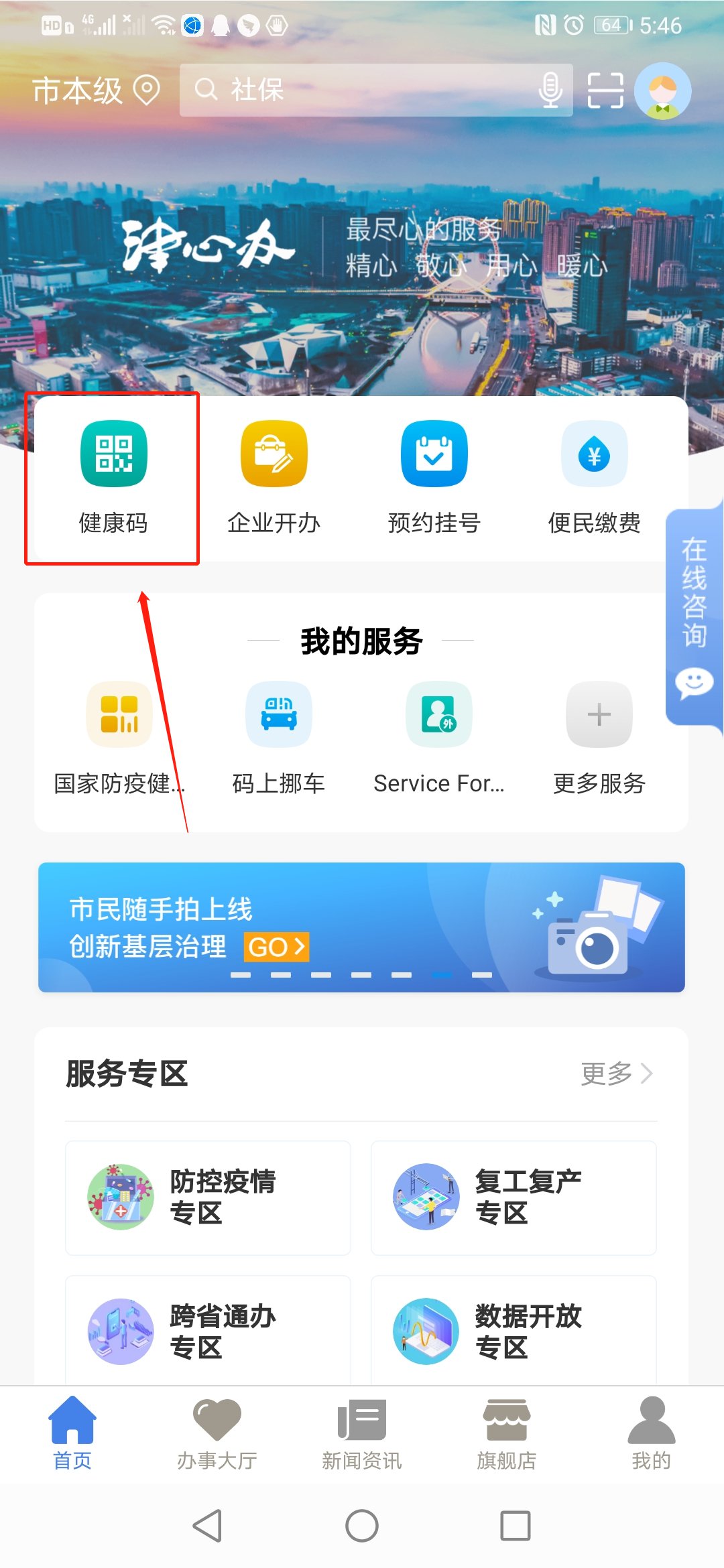The width and height of the screenshot is (724, 1568).
Task: Open 预约挂号 appointment booking
Action: [x=434, y=477]
